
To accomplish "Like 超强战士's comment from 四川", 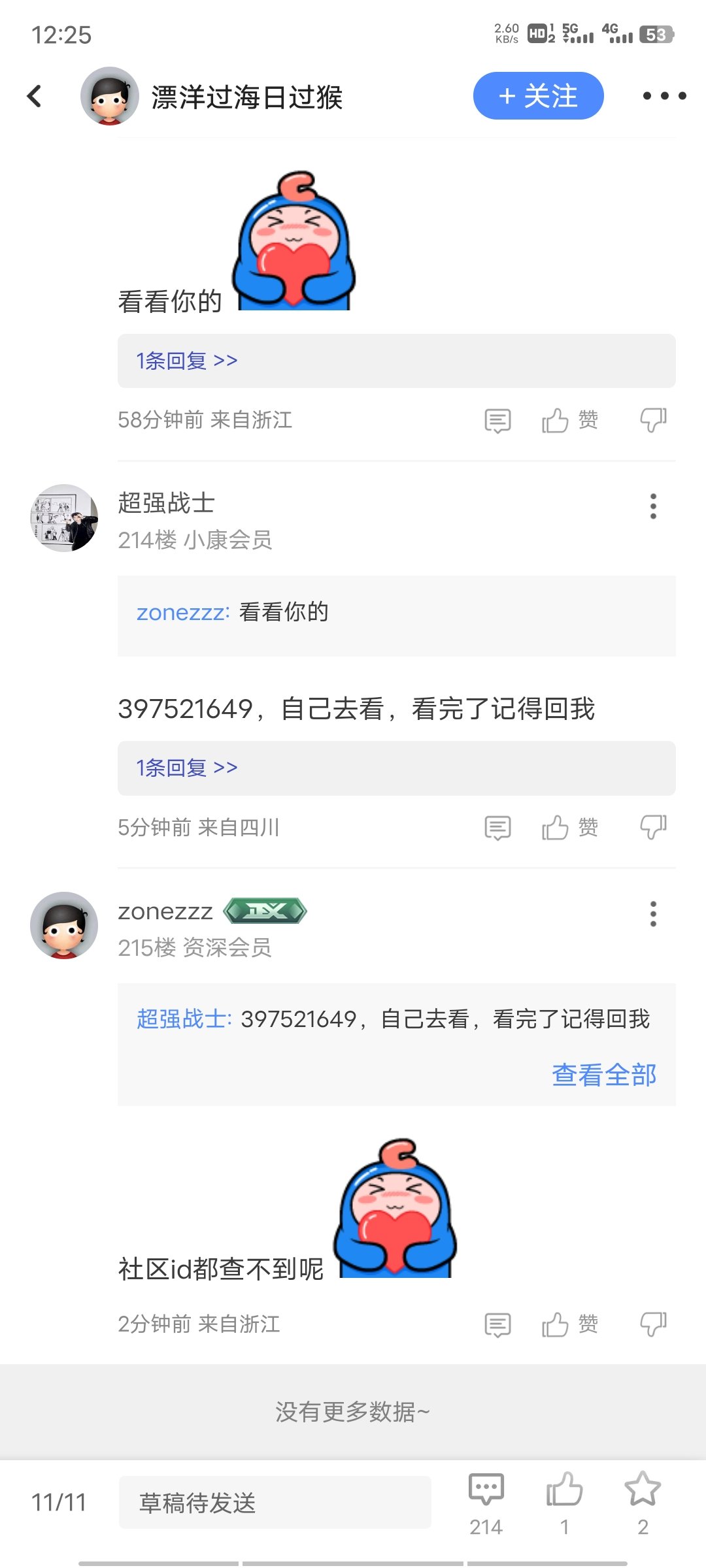I will coord(569,828).
